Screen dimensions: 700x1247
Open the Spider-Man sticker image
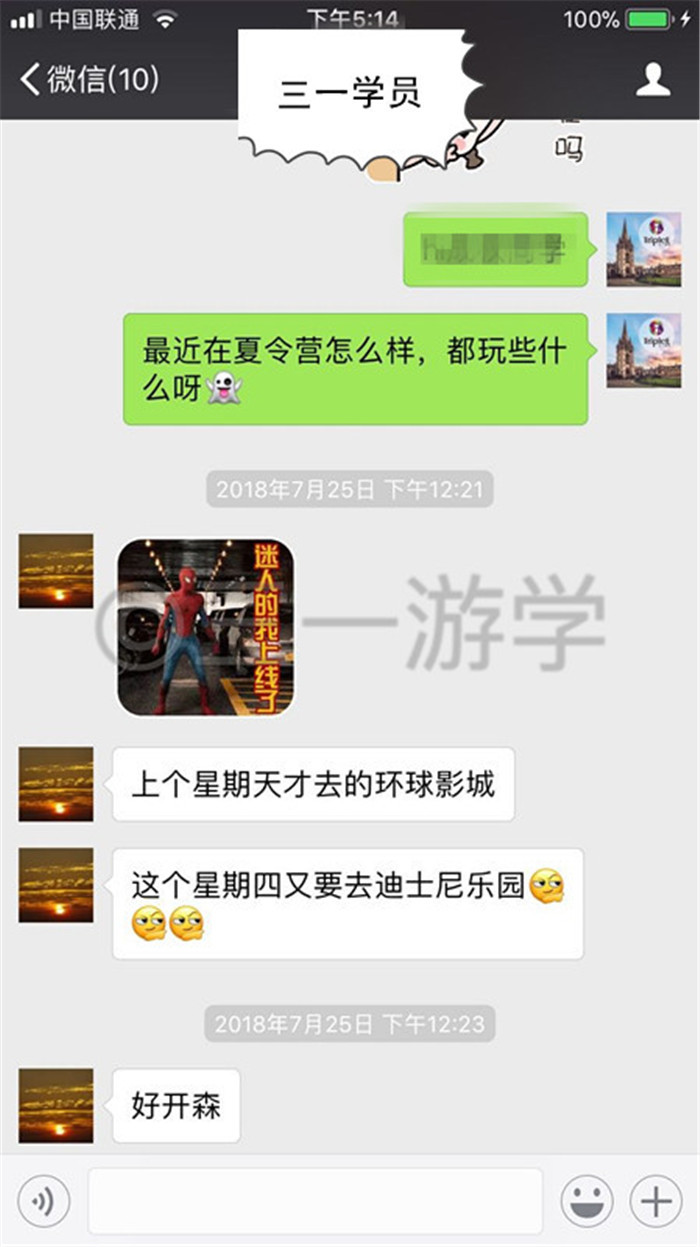(206, 627)
